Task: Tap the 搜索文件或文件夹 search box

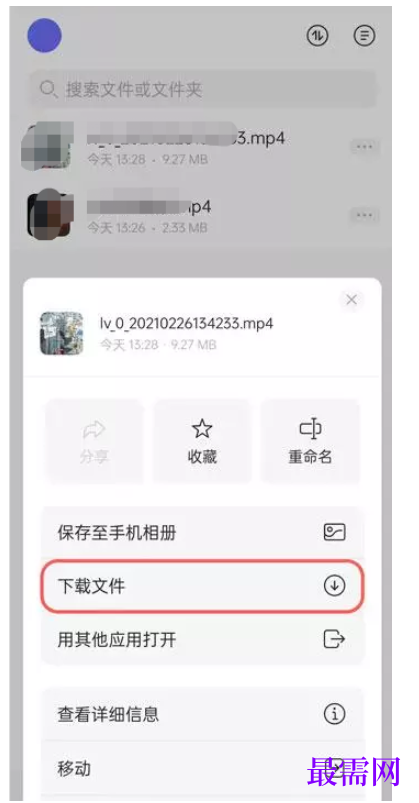Action: click(202, 90)
